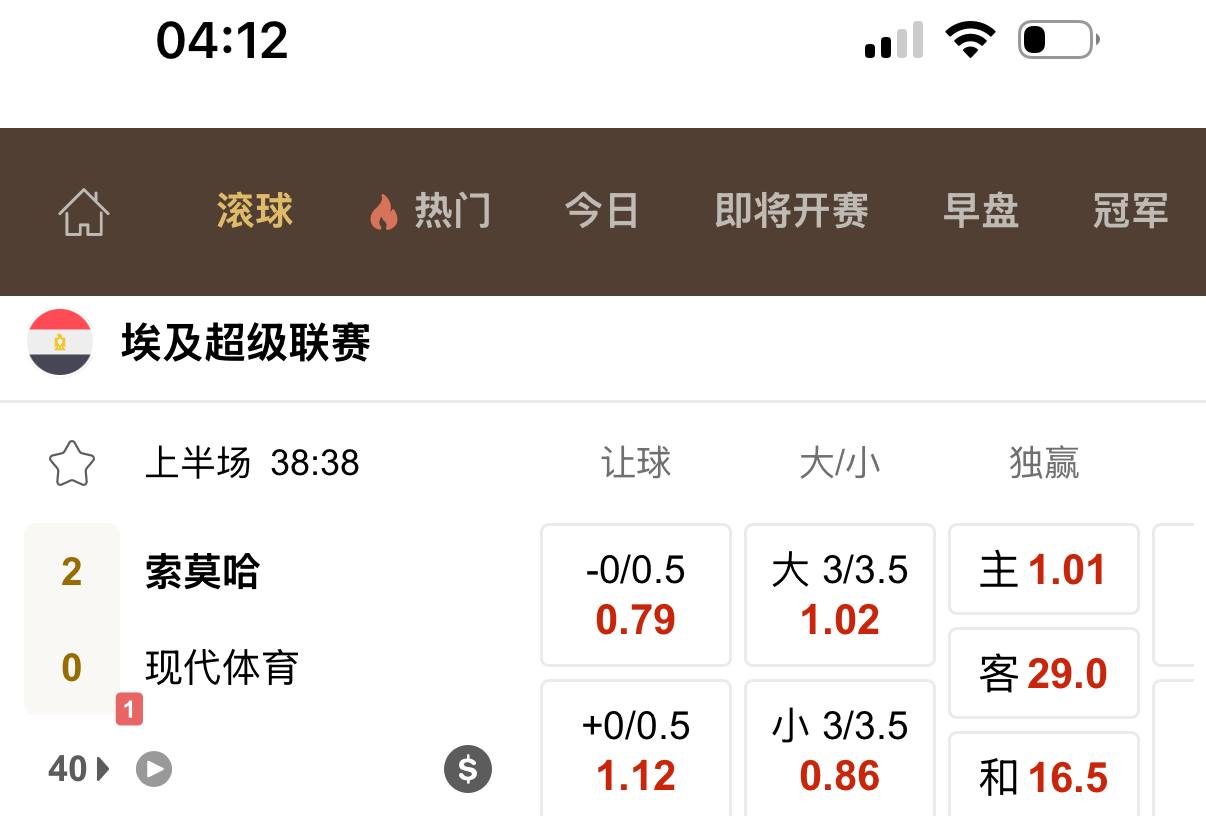Pick 大 3/3.5 at 1.02
The image size is (1206, 816).
(840, 595)
